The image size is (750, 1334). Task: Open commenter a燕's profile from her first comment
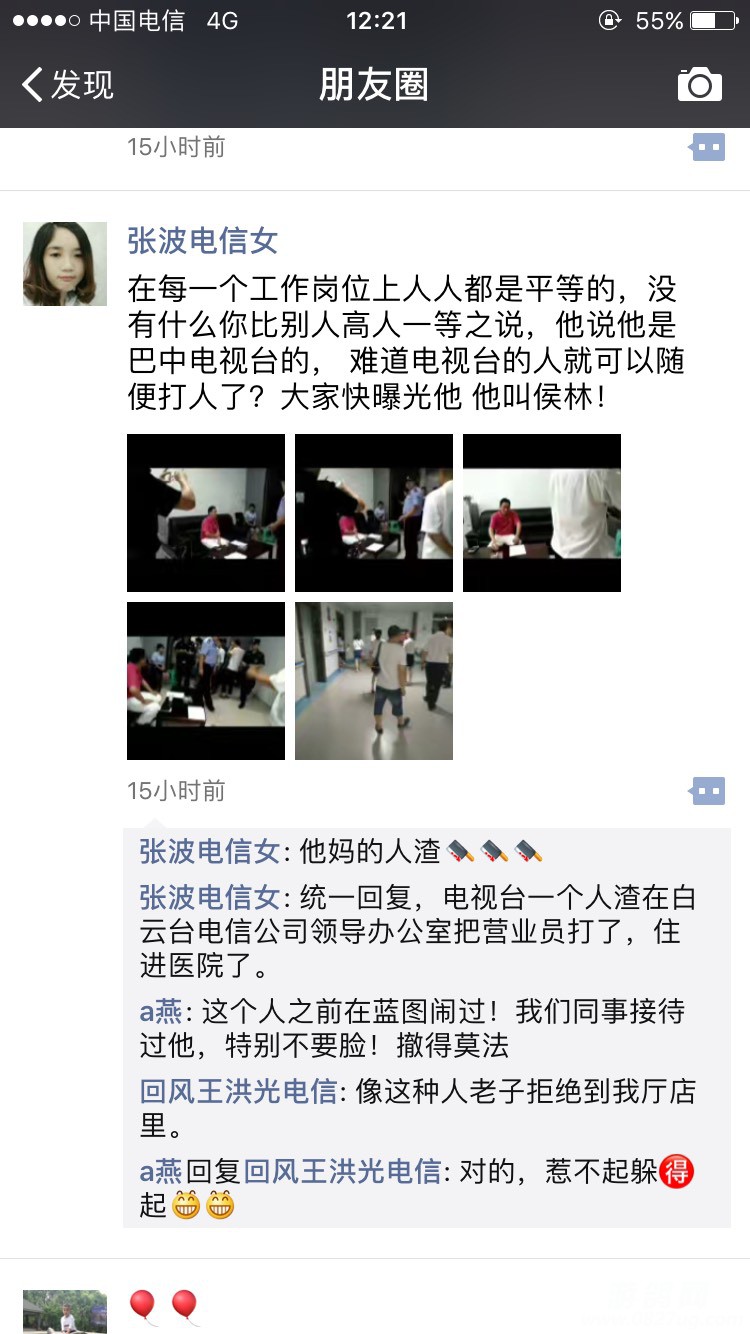point(160,1011)
